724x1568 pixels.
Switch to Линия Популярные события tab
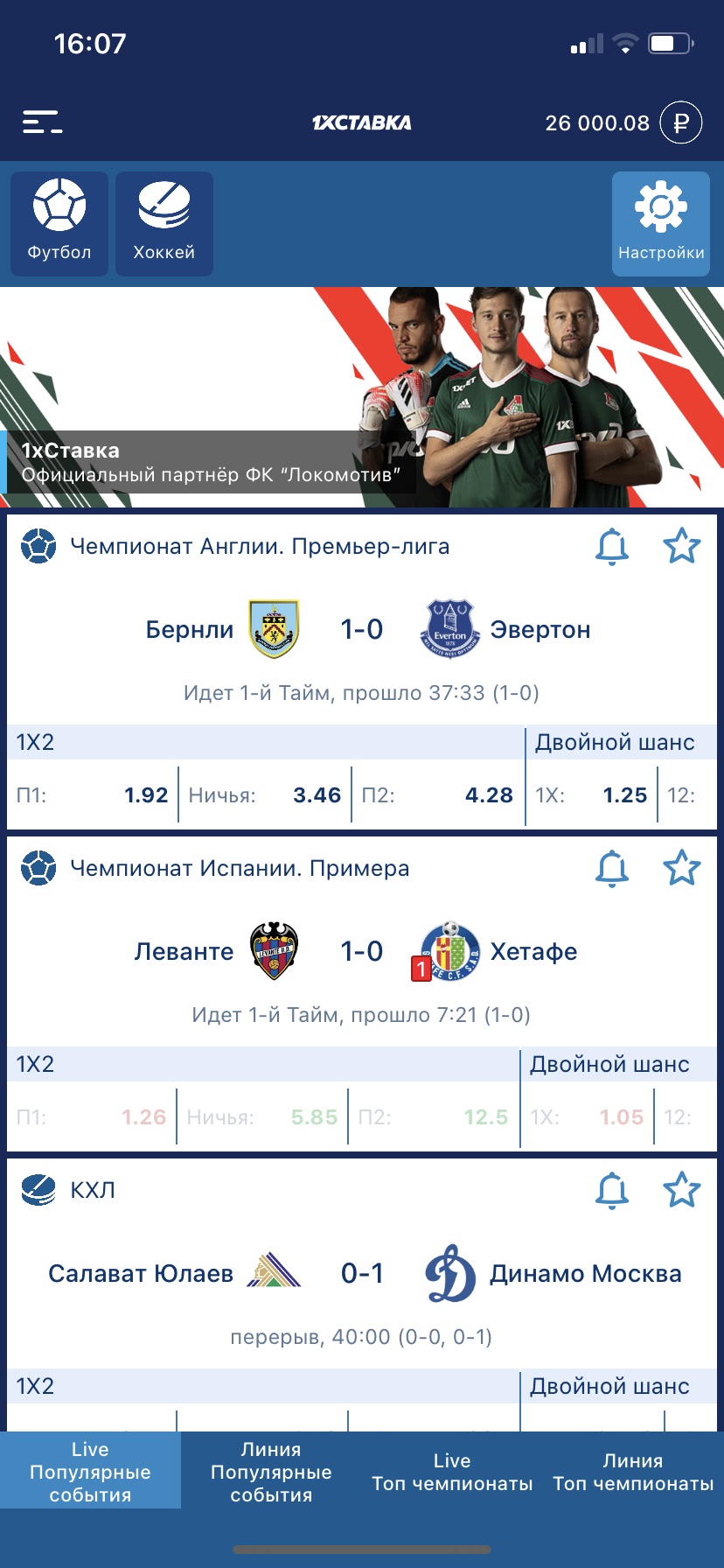(271, 1472)
